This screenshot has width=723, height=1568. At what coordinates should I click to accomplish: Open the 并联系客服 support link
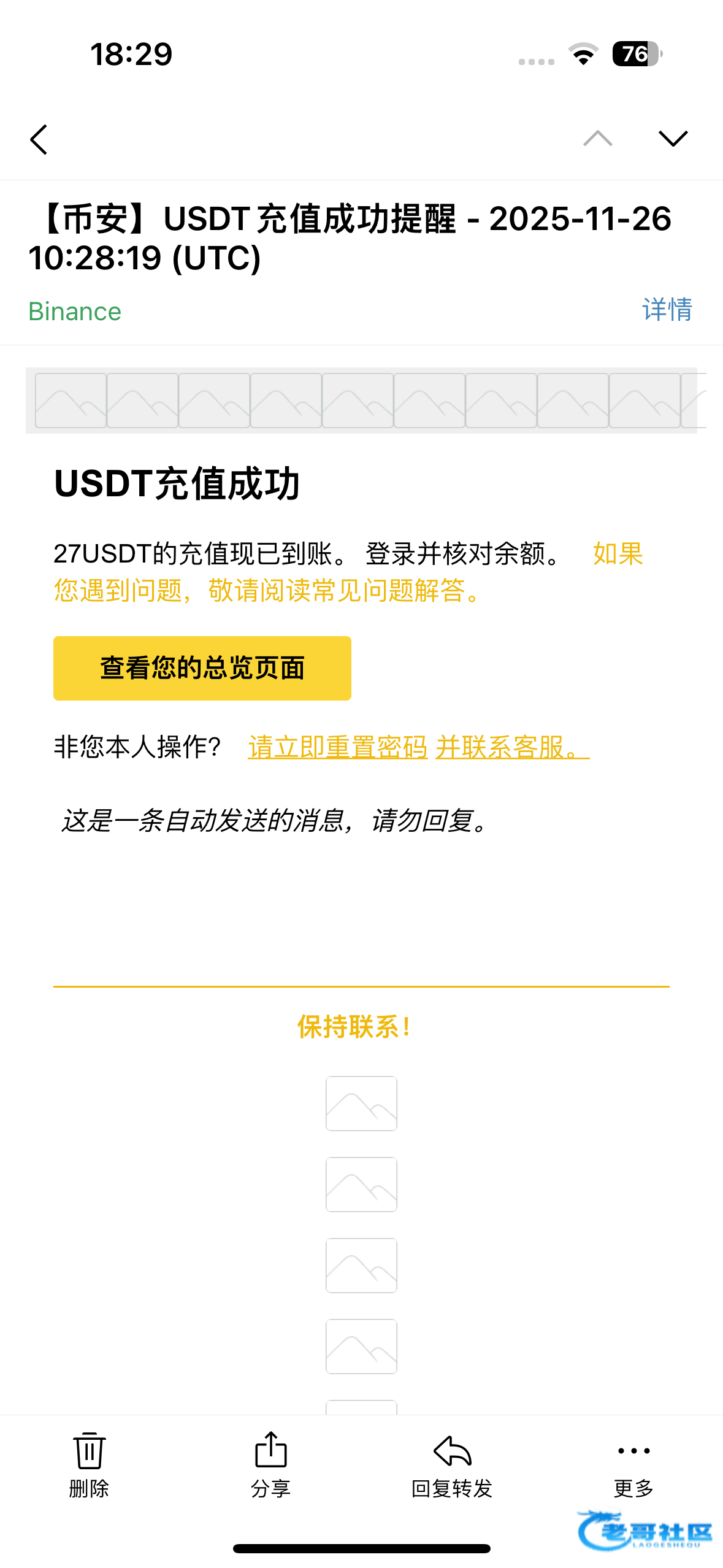(511, 747)
